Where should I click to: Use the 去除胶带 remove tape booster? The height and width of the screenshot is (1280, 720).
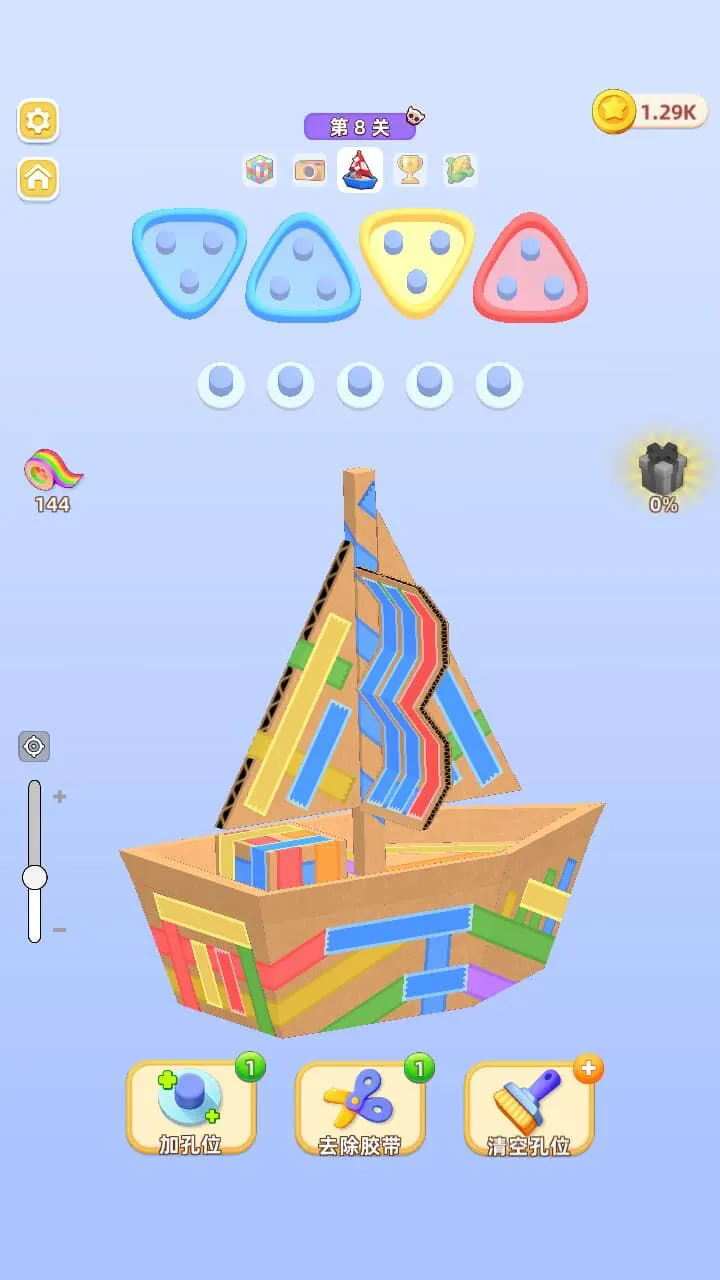click(x=360, y=1108)
